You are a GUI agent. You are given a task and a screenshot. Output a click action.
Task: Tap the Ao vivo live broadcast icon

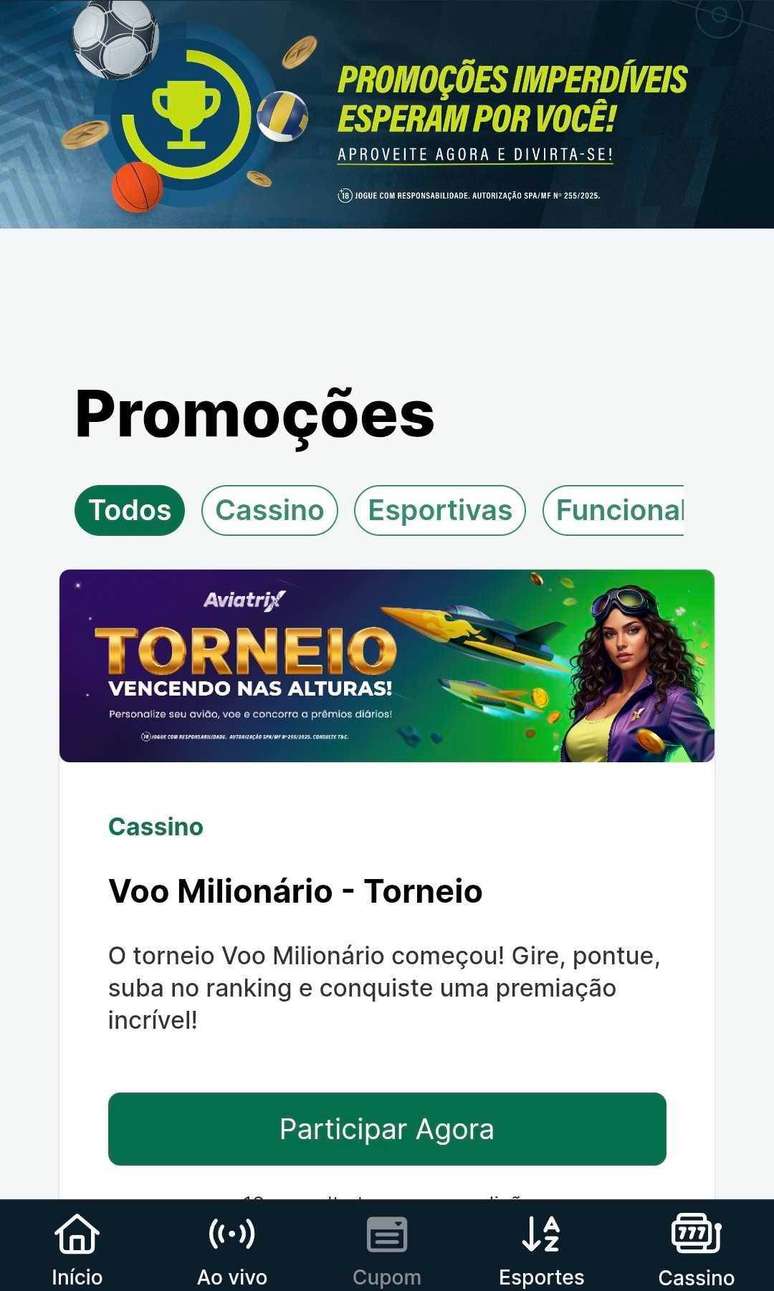232,1235
